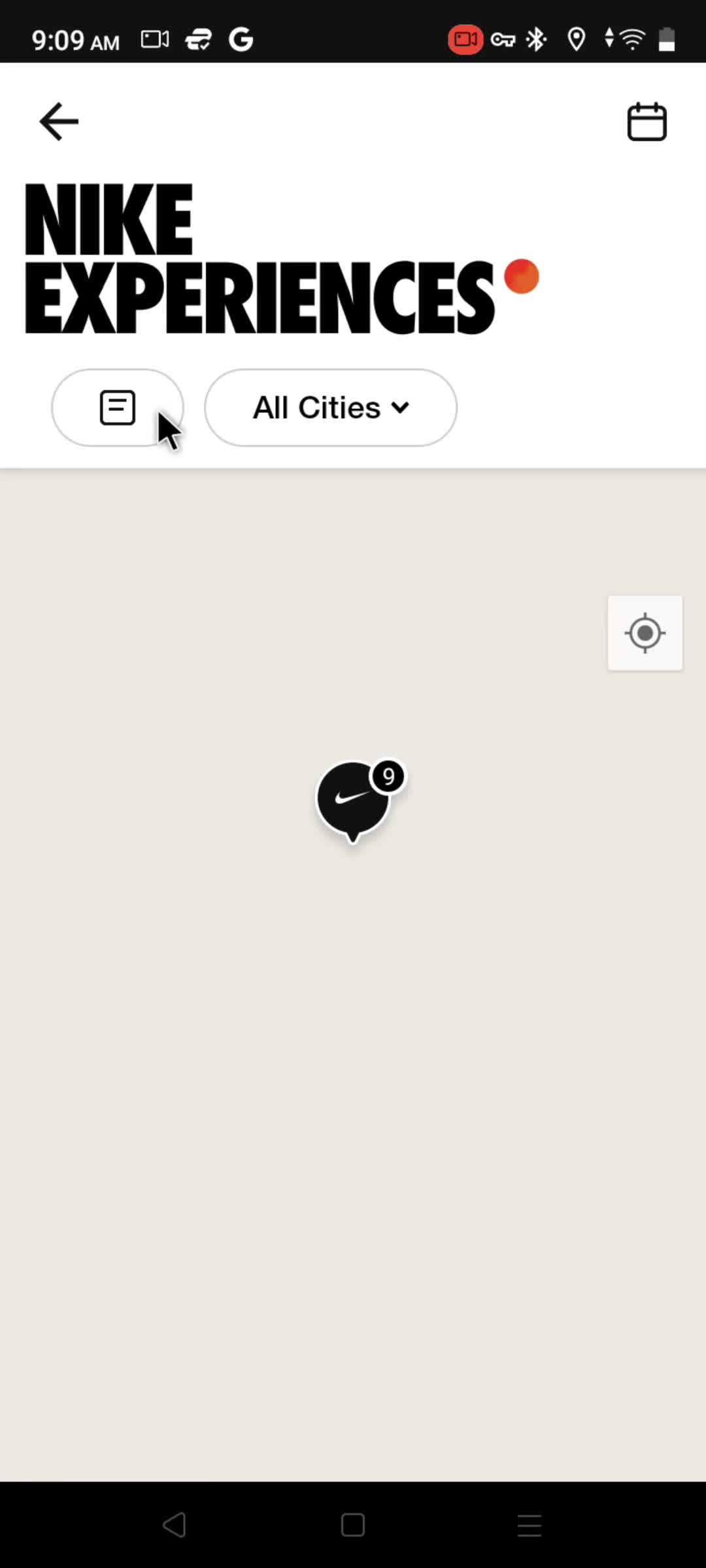Tap the system home button

353,1525
